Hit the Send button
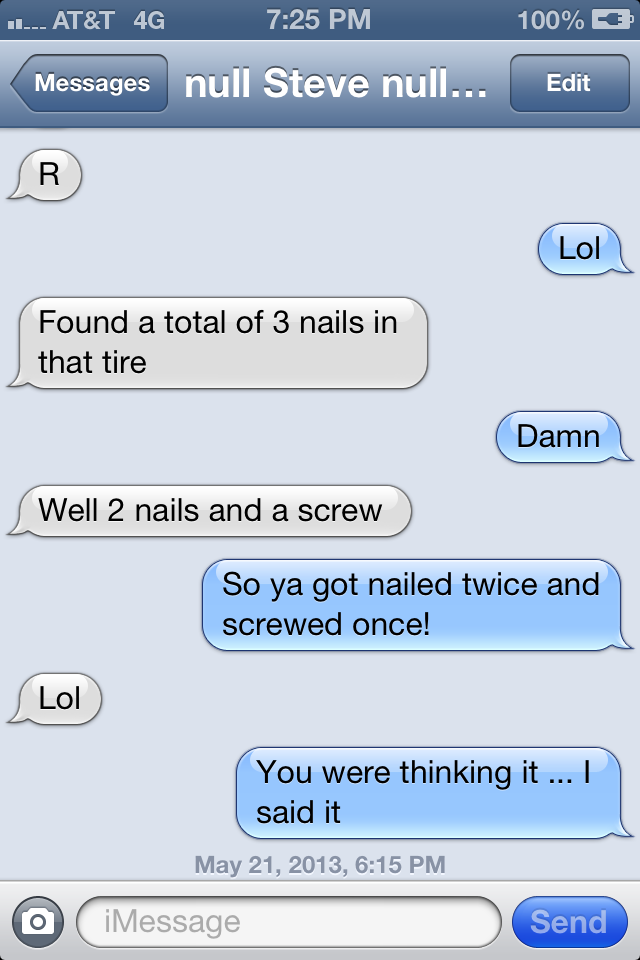Image resolution: width=640 pixels, height=960 pixels. (568, 921)
